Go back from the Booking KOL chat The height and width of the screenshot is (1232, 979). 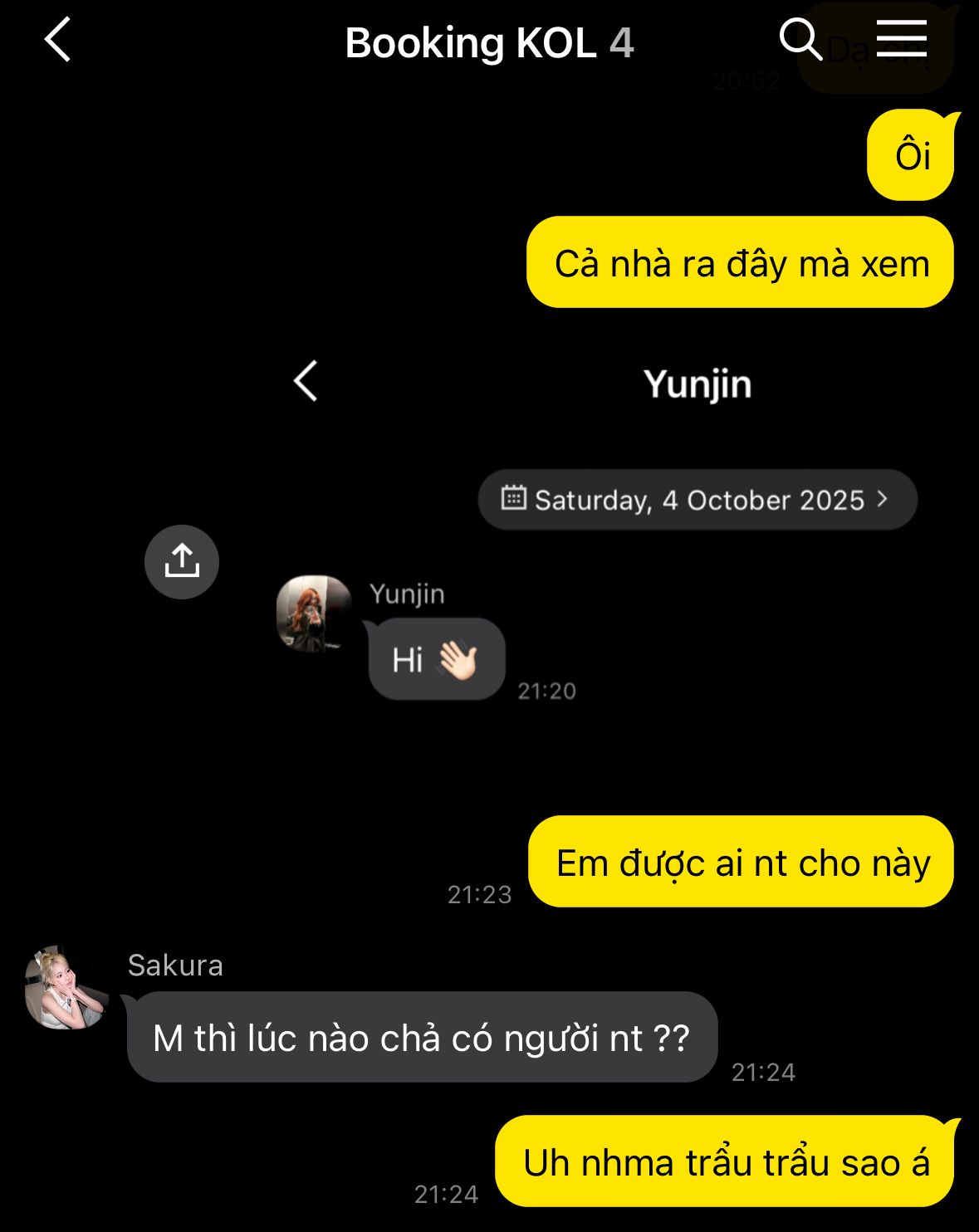(x=57, y=41)
